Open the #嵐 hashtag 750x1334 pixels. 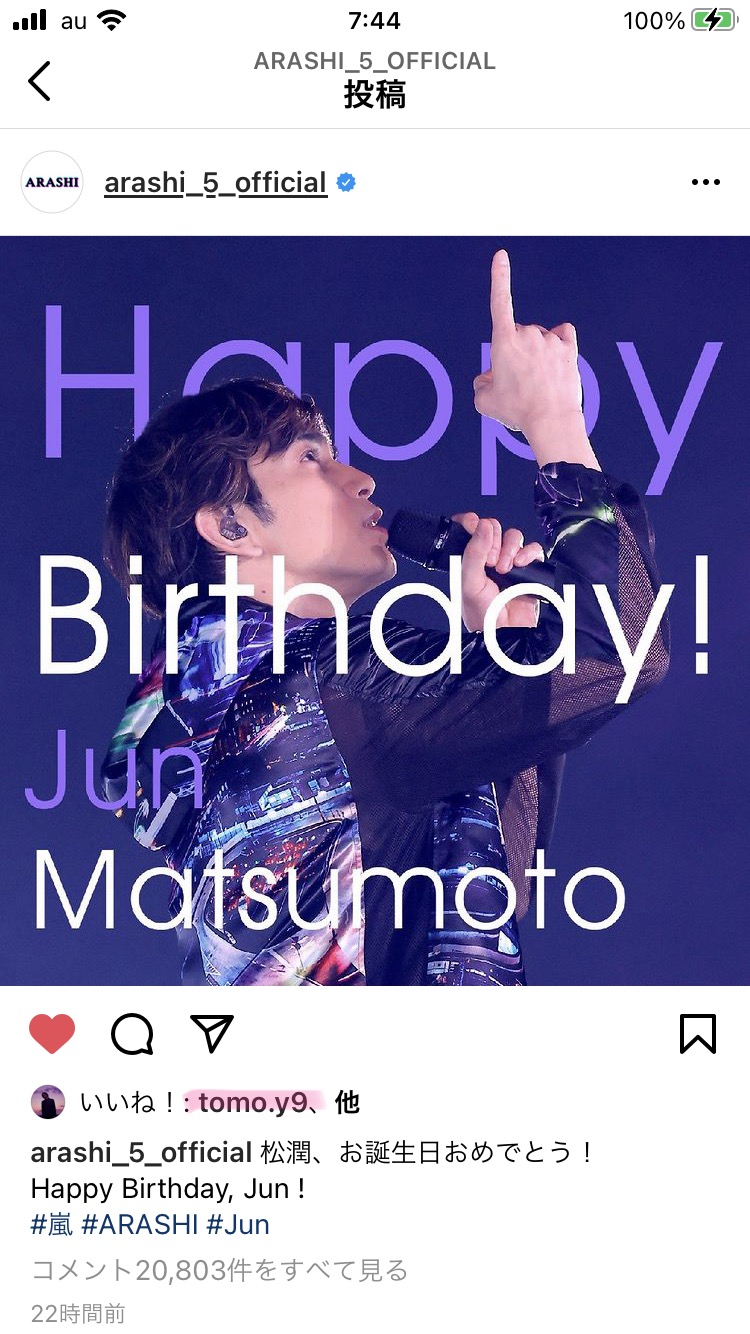pos(52,1224)
